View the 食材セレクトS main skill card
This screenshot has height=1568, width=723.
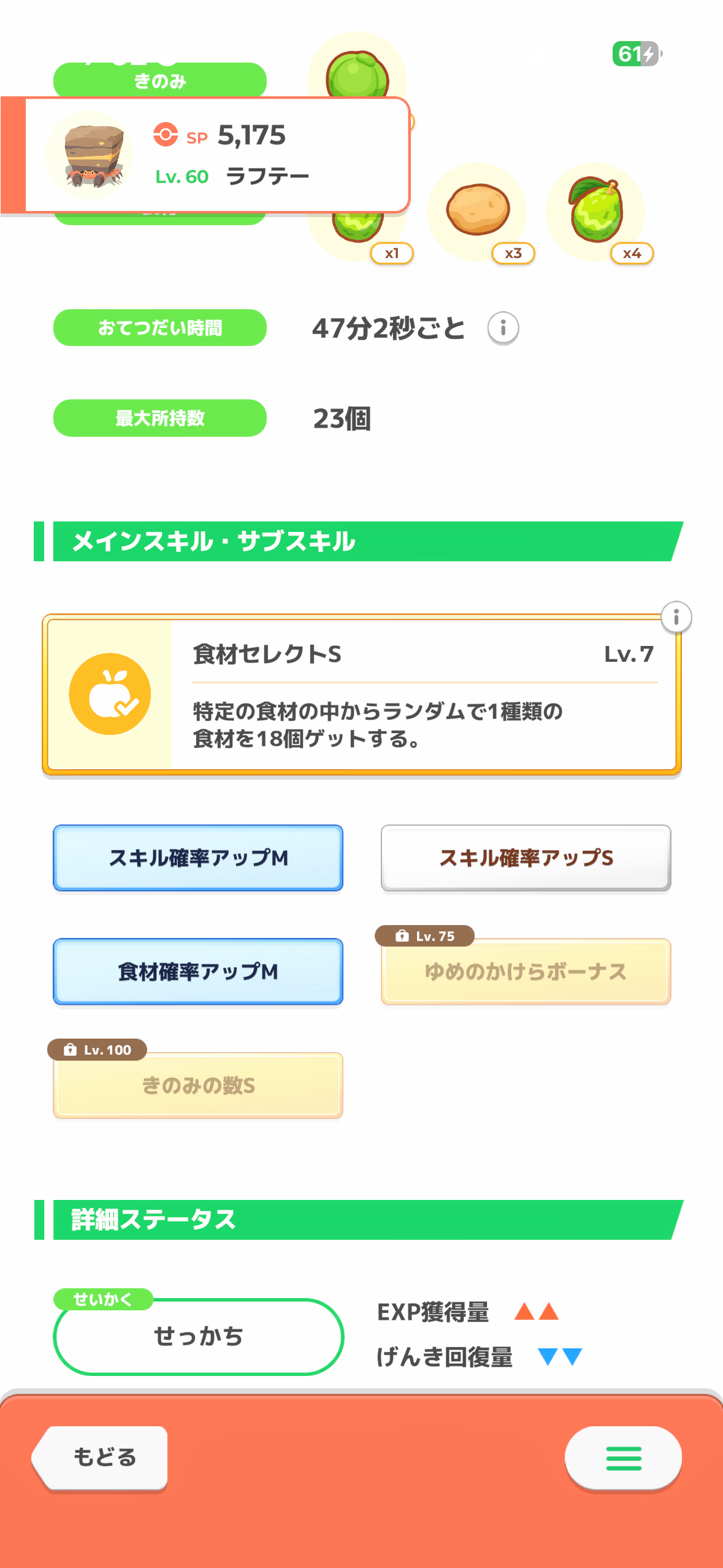(x=362, y=694)
